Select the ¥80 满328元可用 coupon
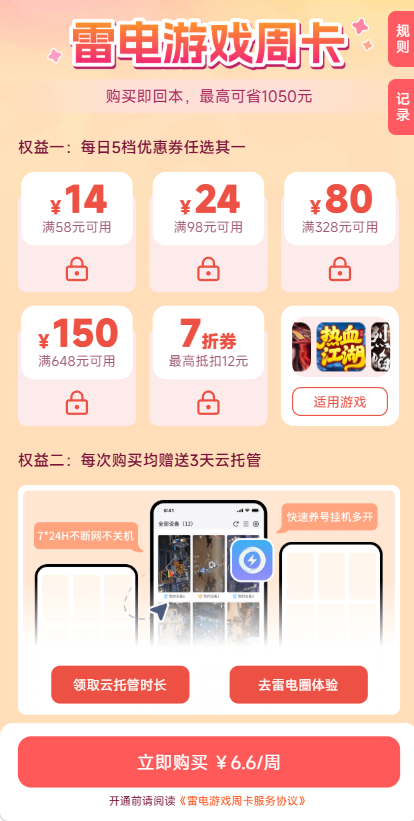 tap(340, 232)
